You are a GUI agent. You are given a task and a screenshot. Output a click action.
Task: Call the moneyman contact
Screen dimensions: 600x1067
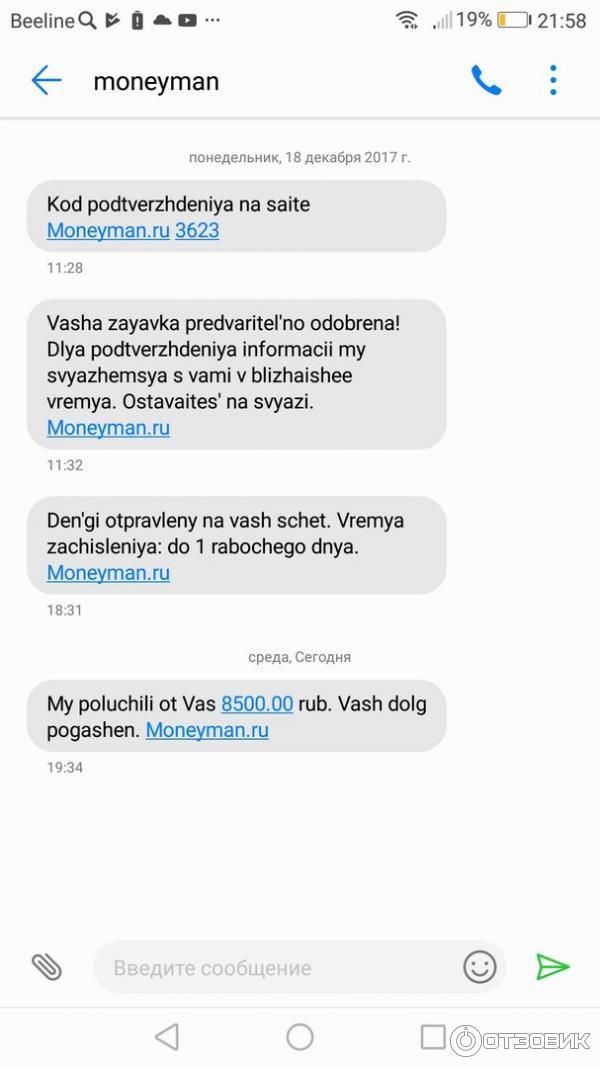[486, 81]
